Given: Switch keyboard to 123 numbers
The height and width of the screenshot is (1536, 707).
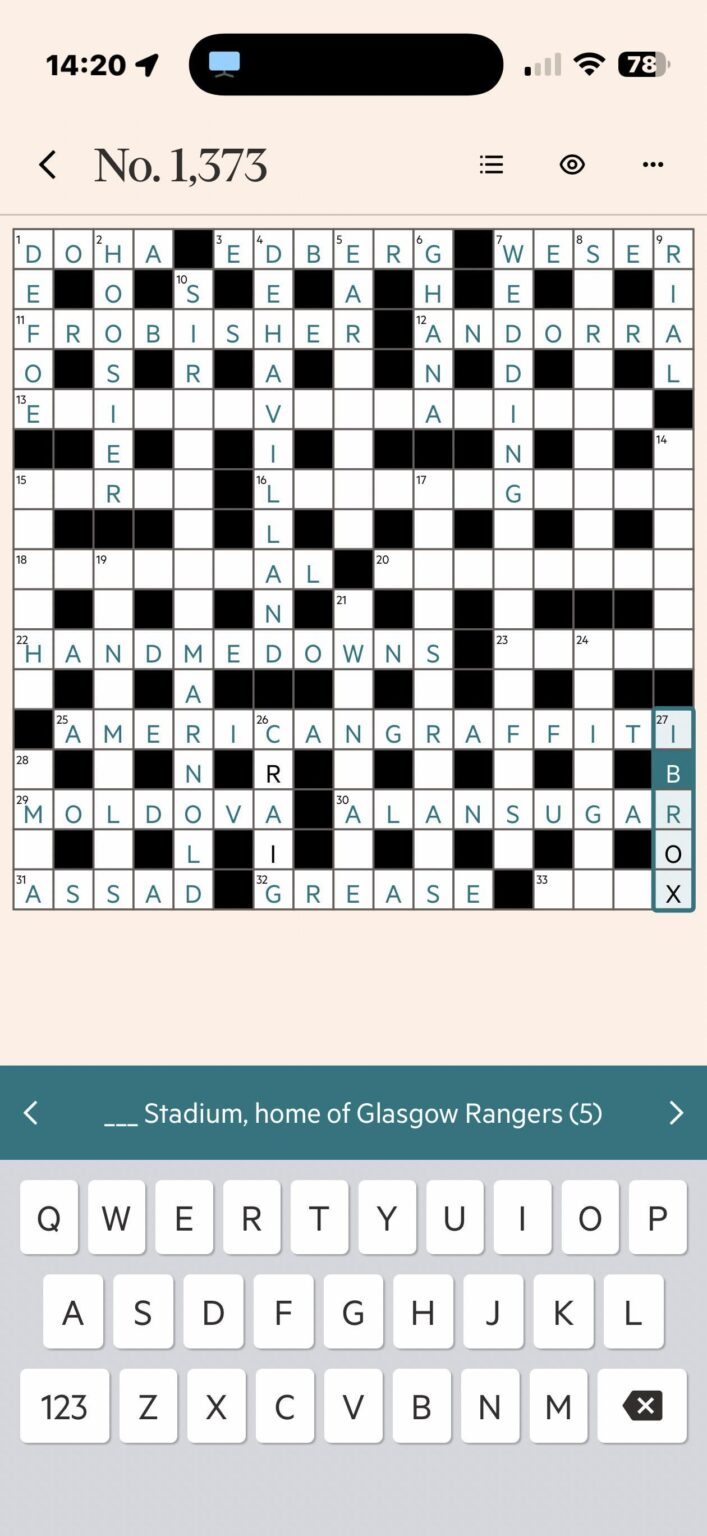Looking at the screenshot, I should click(x=64, y=1406).
